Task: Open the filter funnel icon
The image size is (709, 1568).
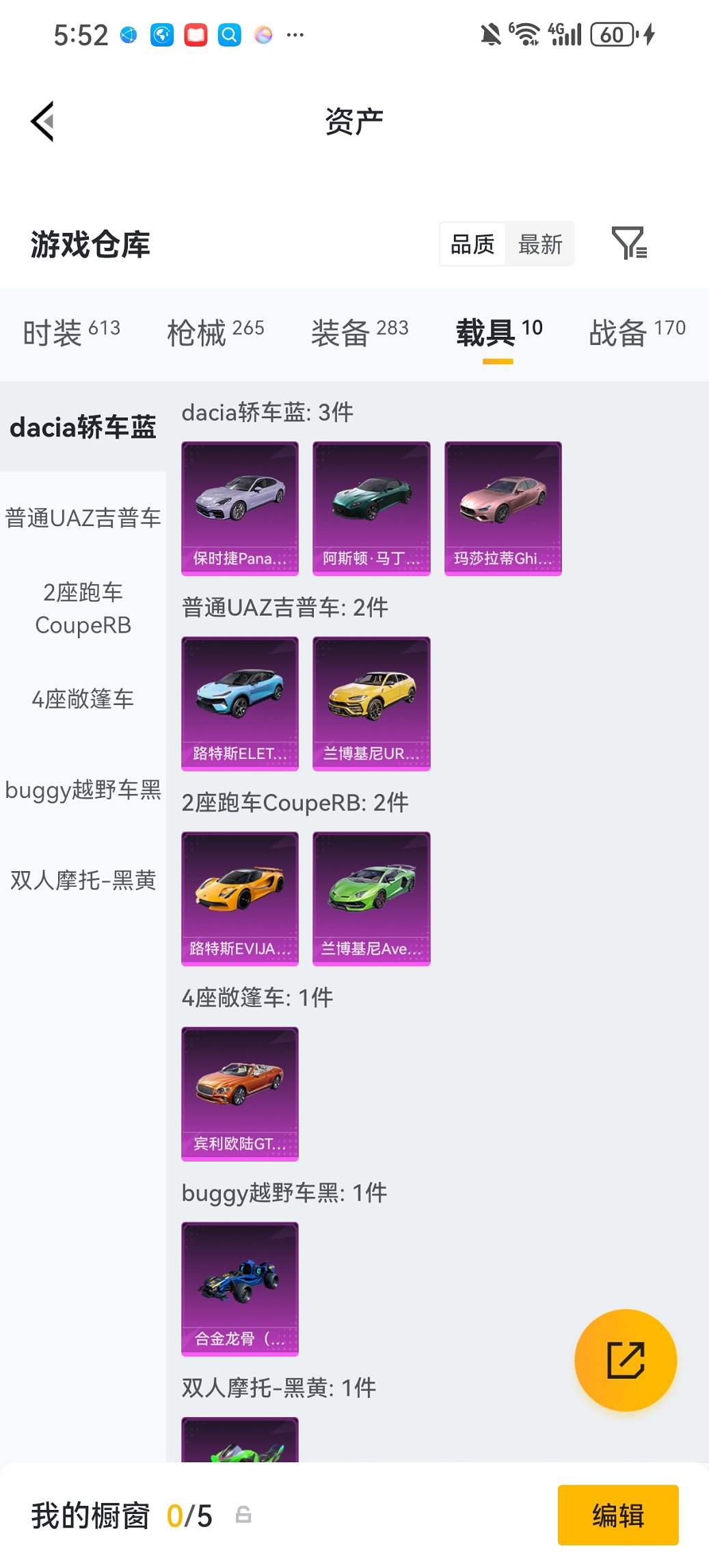Action: (631, 244)
